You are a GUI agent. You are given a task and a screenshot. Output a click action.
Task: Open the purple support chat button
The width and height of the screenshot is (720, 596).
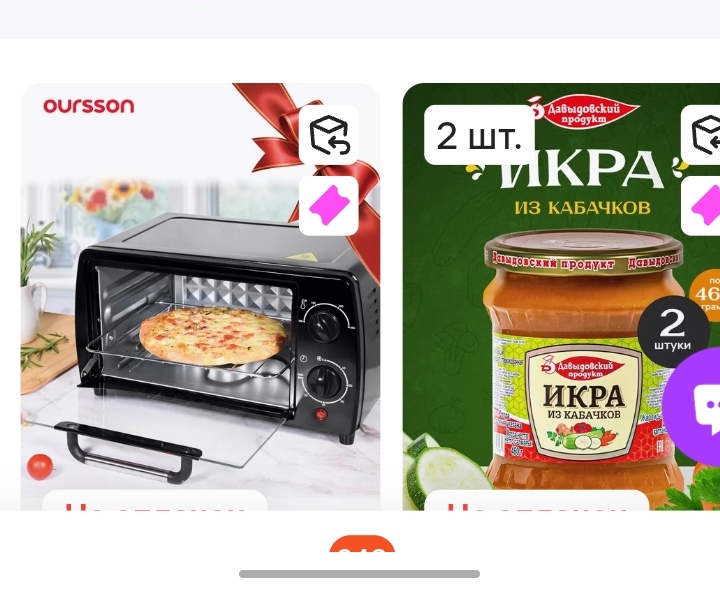tap(700, 407)
